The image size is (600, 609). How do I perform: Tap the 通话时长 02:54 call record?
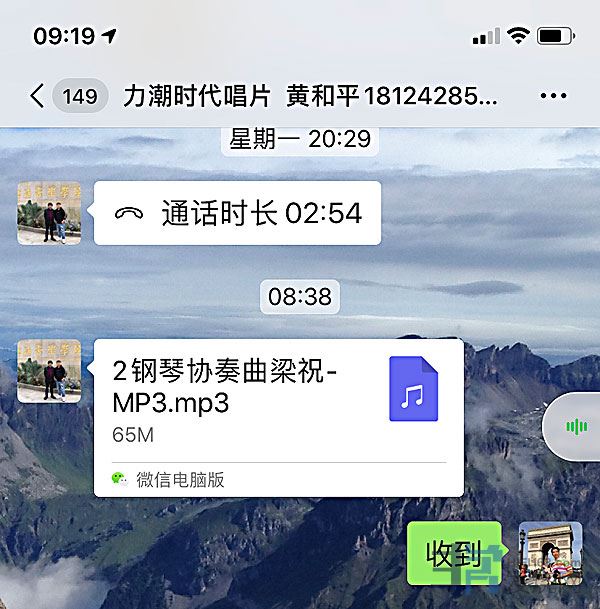(x=238, y=213)
